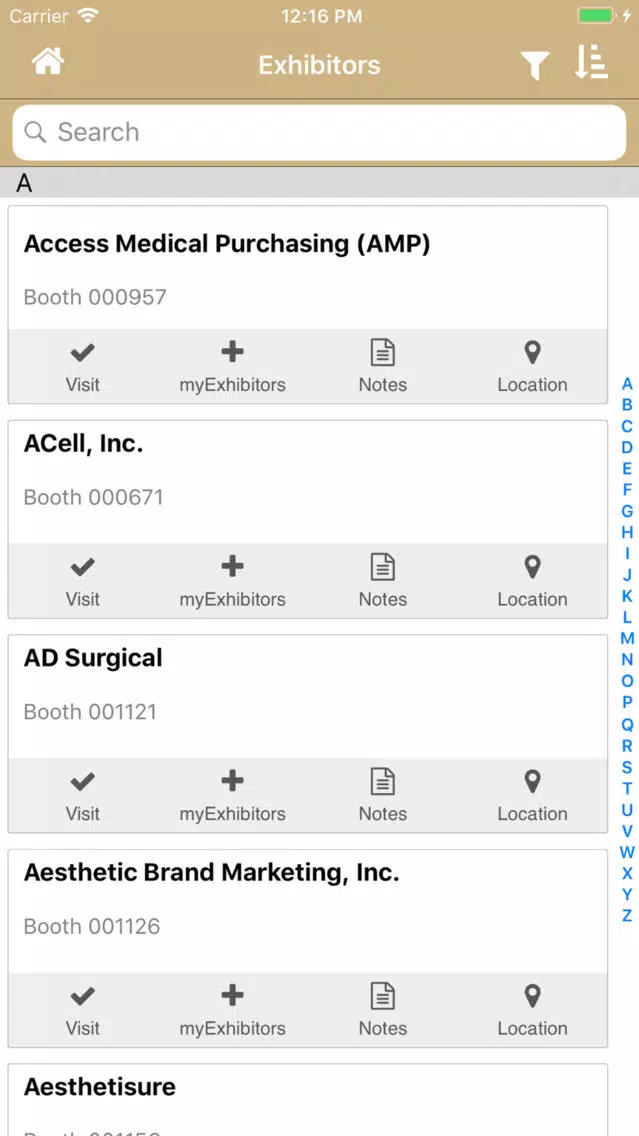Mark AD Surgical as visited
Screen dimensions: 639x1136
[83, 796]
